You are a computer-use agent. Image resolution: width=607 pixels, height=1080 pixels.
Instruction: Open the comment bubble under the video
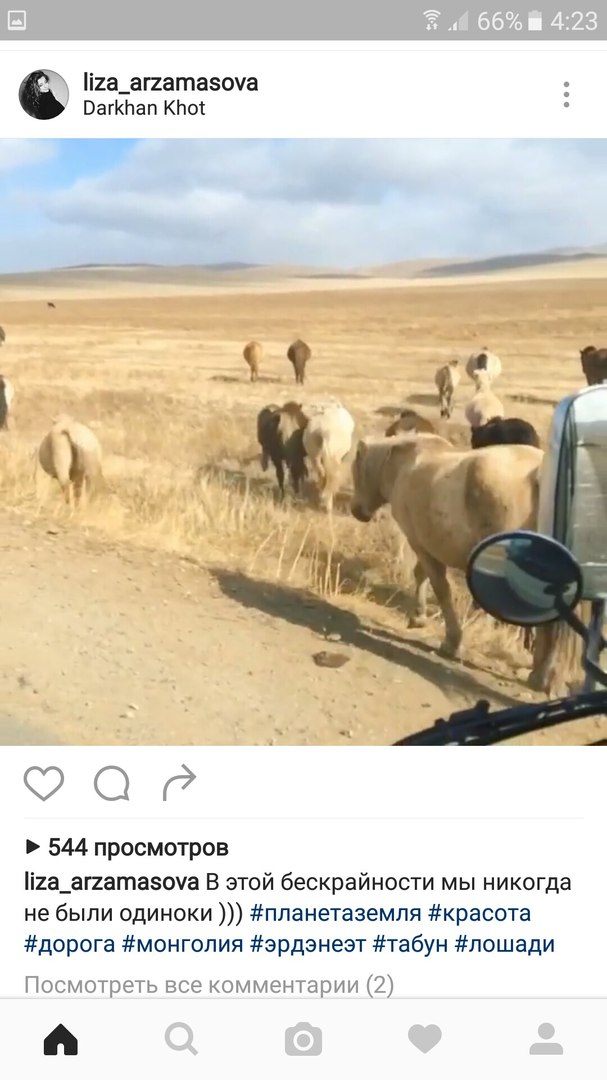(112, 783)
